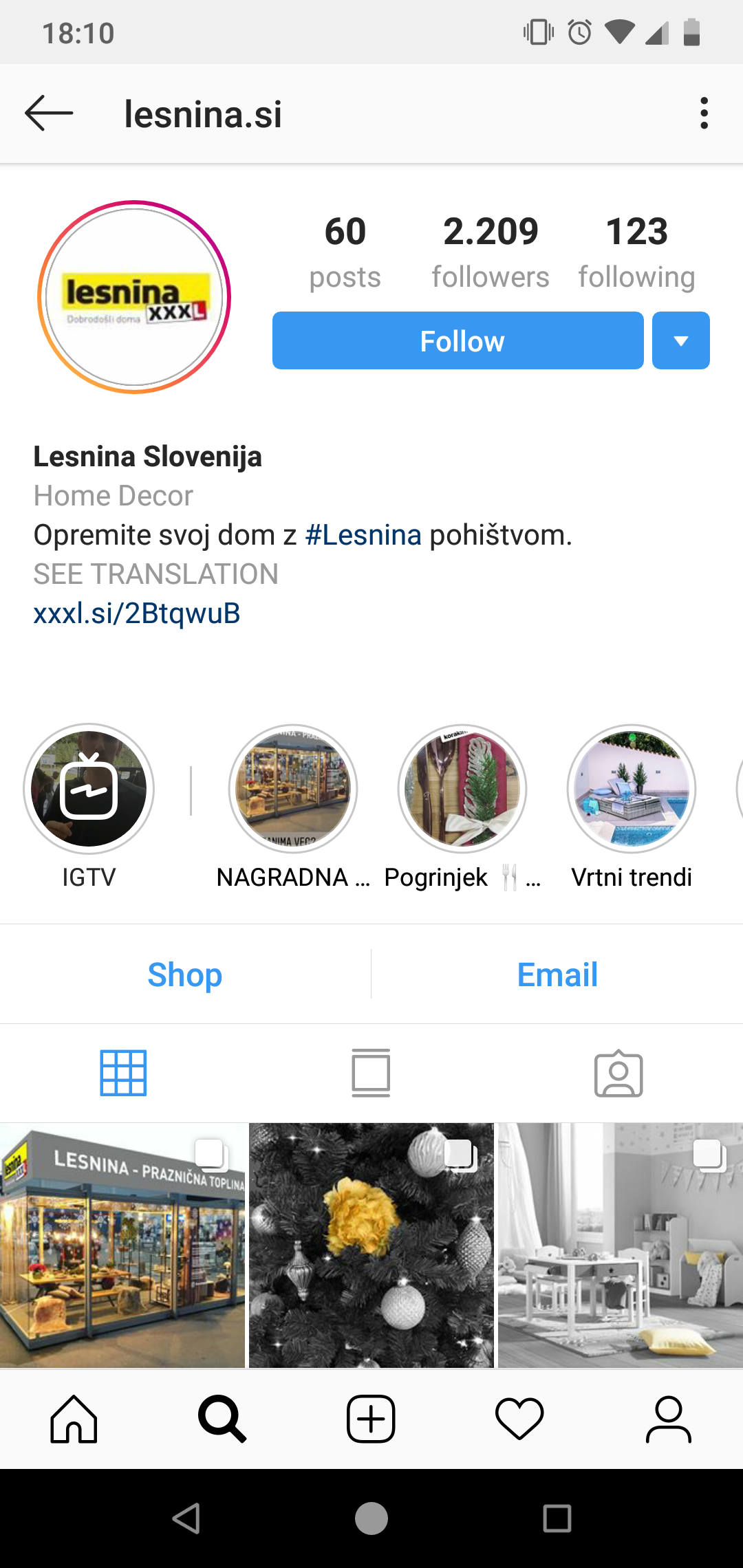Open the Vrtni trendi highlight
Screen dimensions: 743x1568
[632, 789]
